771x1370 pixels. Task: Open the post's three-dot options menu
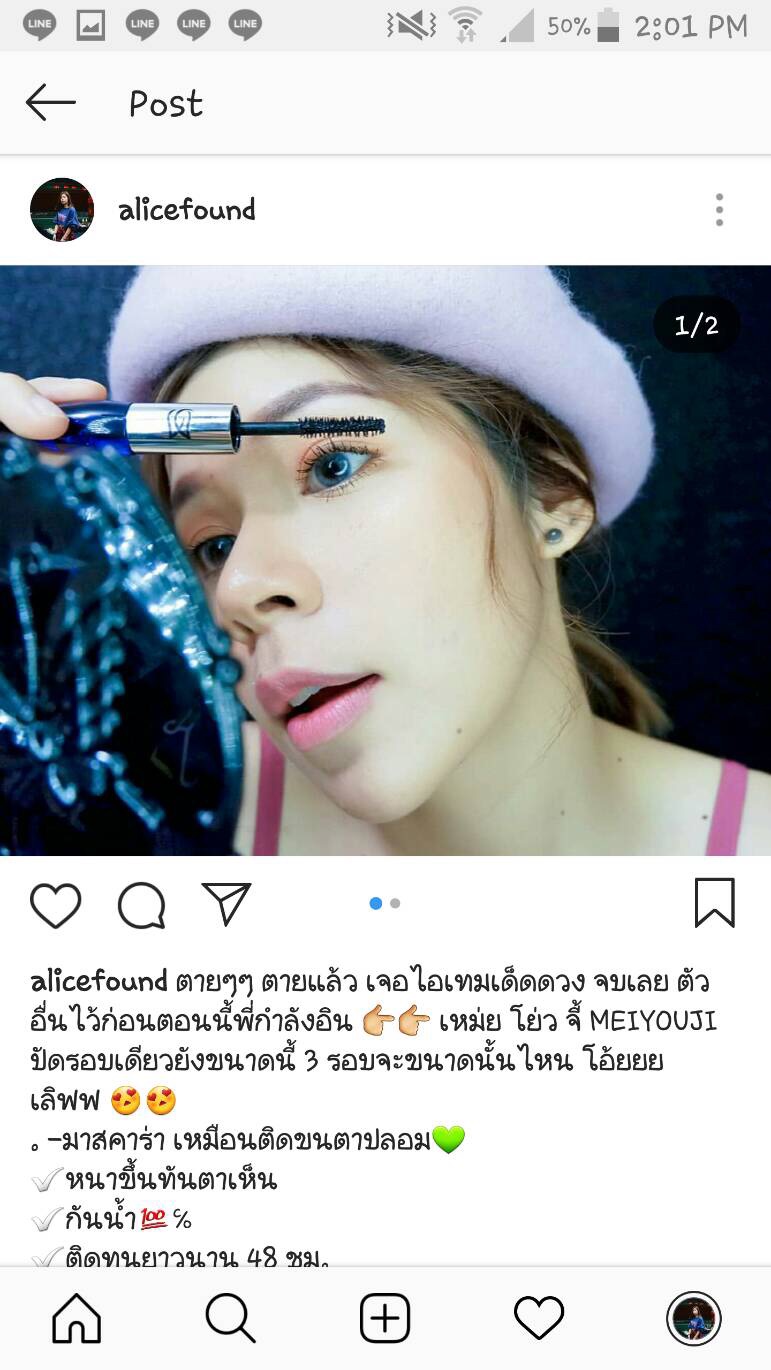point(719,210)
